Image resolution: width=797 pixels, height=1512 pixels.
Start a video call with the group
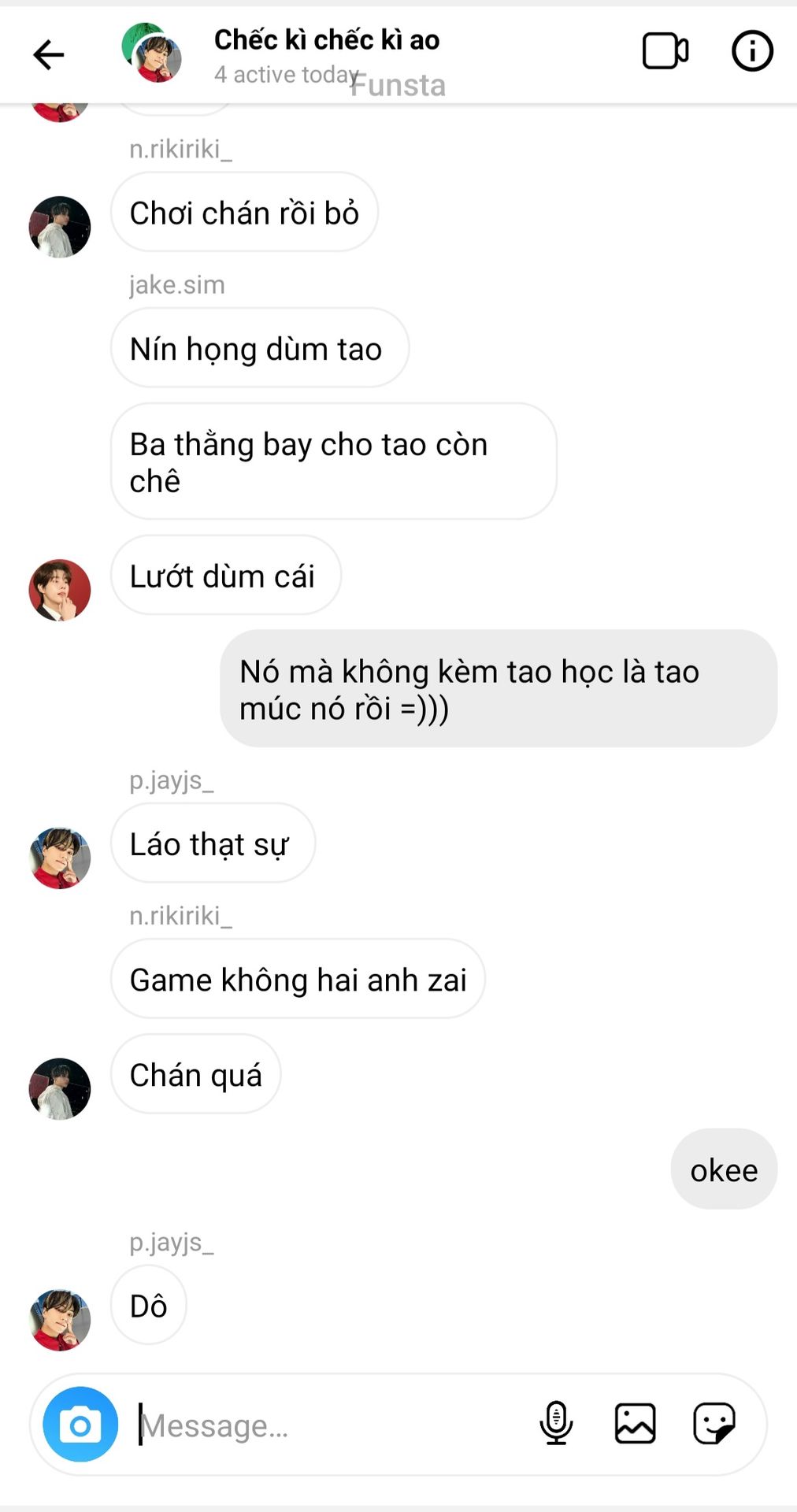pyautogui.click(x=665, y=52)
